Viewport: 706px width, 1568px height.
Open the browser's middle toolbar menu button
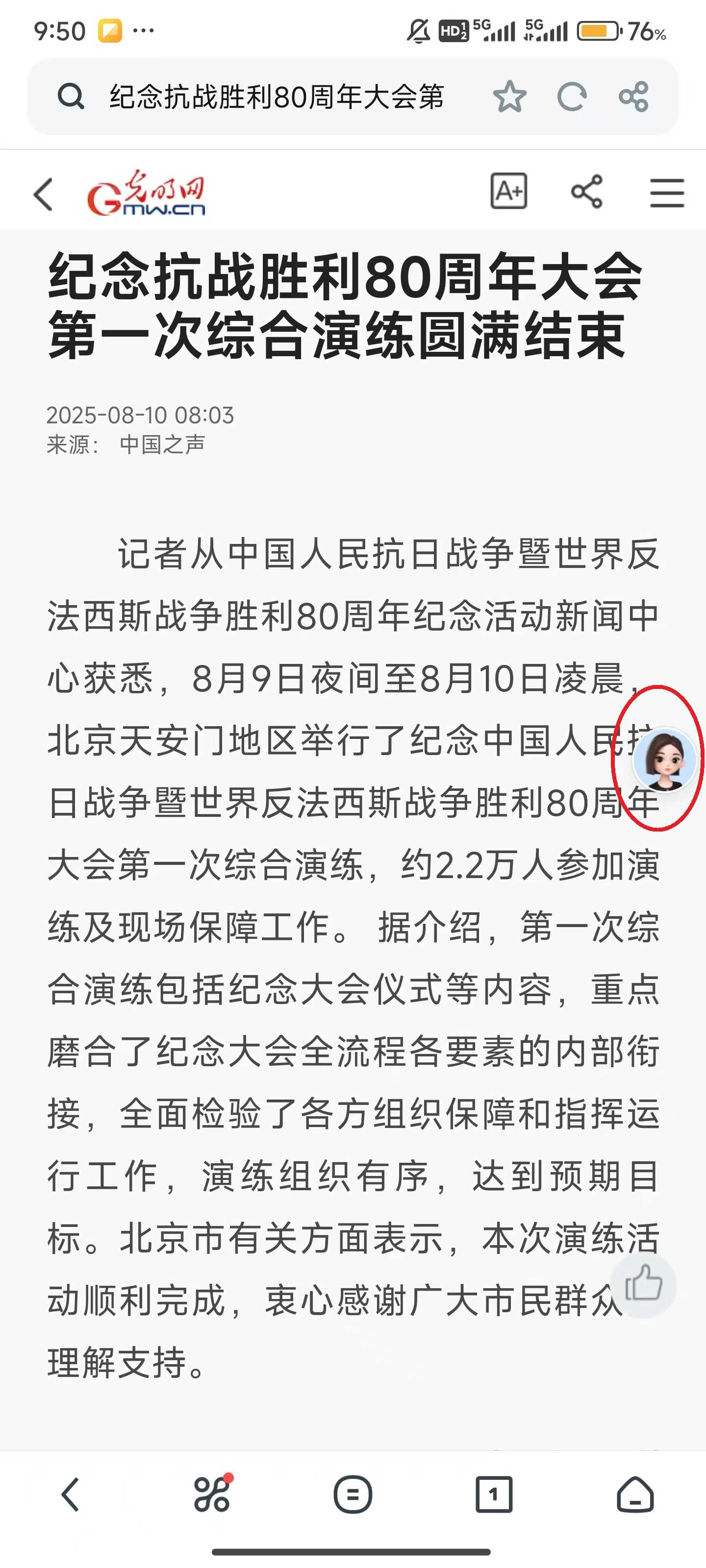click(353, 1494)
